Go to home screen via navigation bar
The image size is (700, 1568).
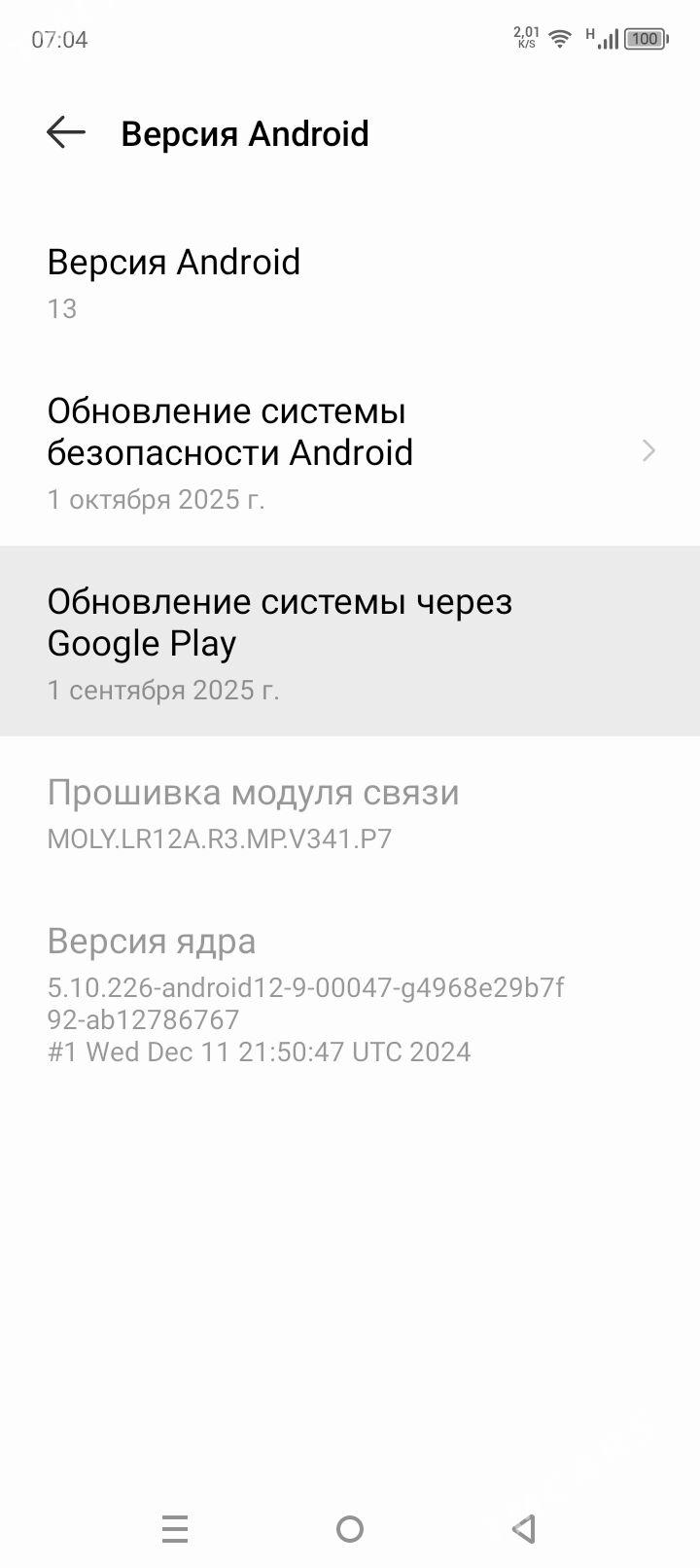click(350, 1529)
